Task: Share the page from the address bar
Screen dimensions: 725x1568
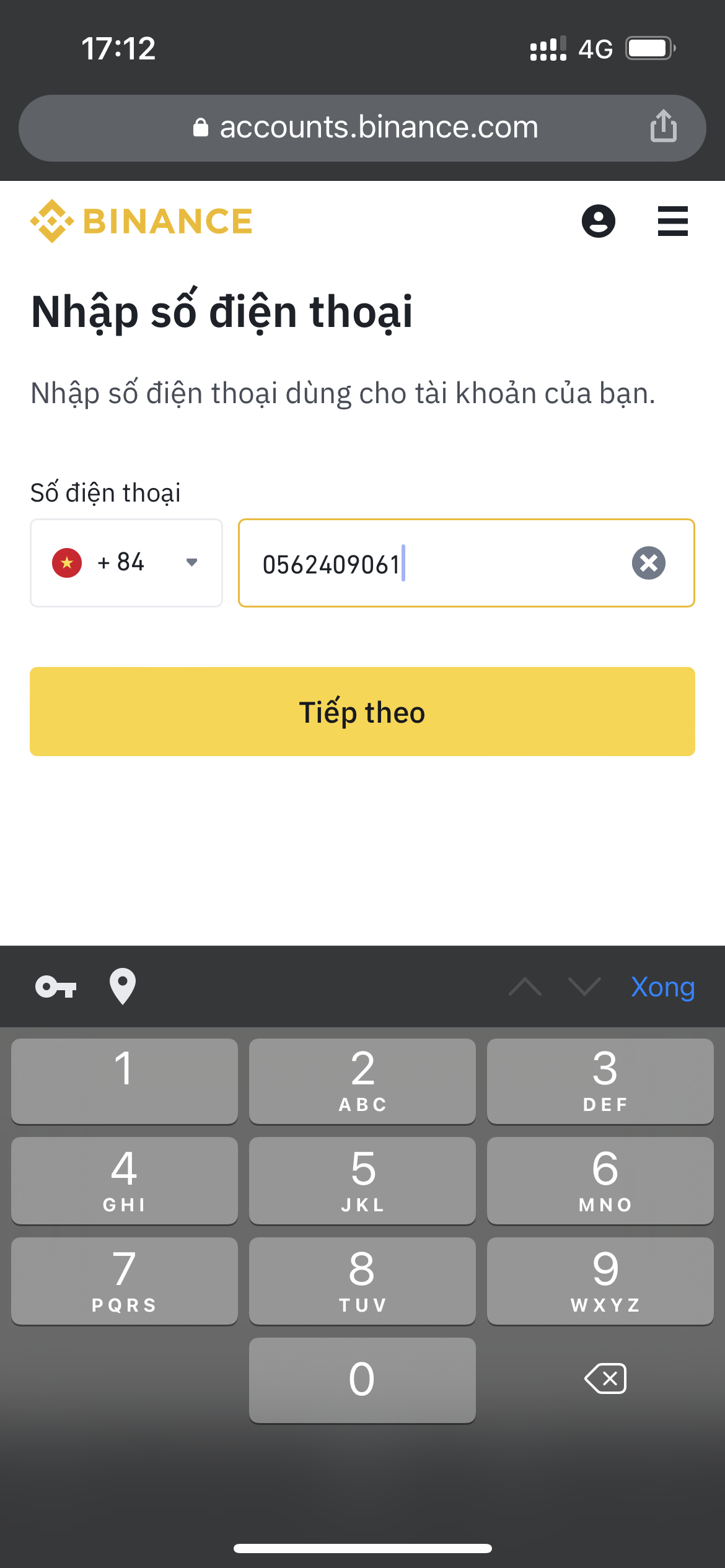Action: pyautogui.click(x=663, y=126)
